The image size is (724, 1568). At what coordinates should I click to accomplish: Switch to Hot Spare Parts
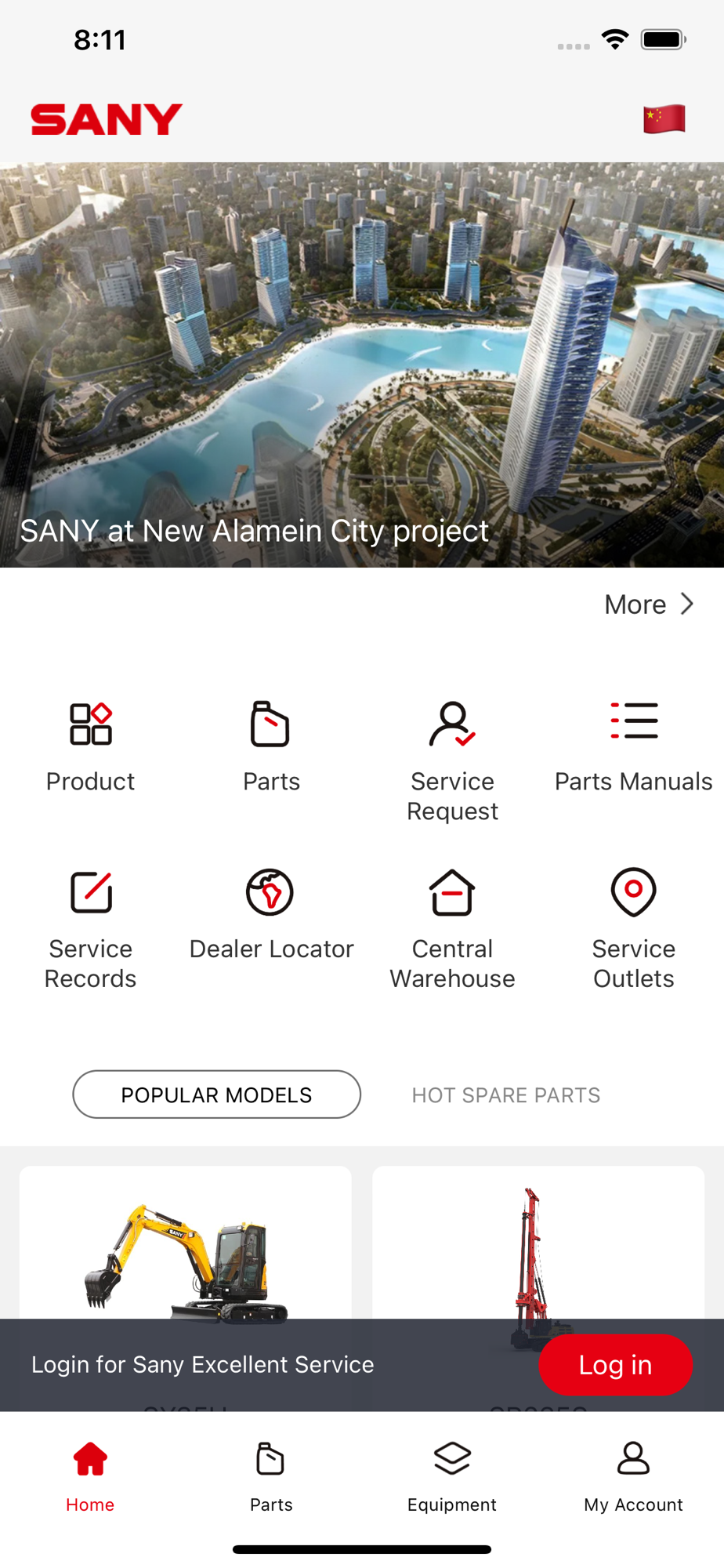(506, 1094)
